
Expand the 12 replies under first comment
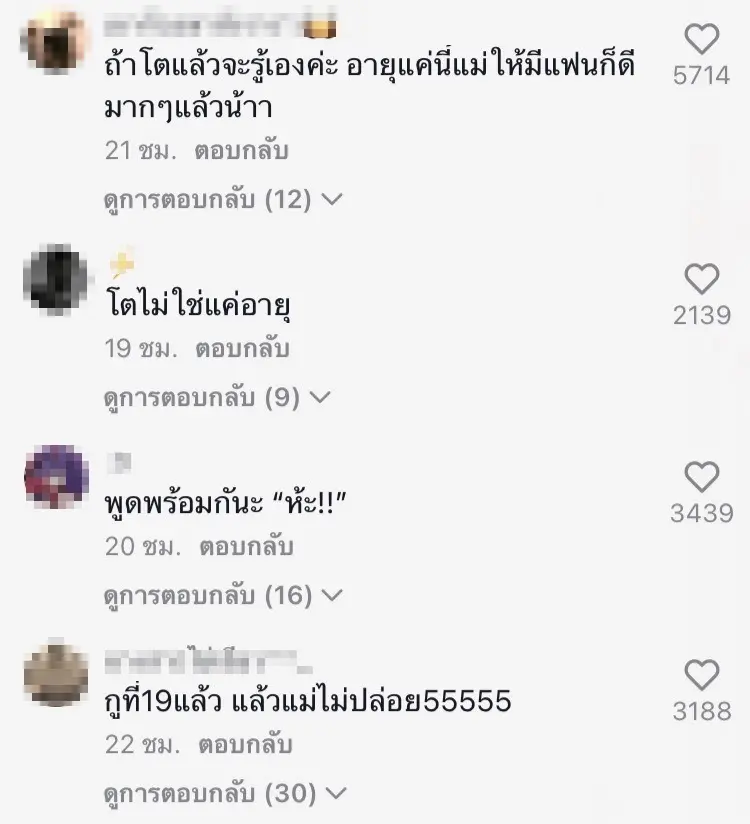pyautogui.click(x=224, y=199)
